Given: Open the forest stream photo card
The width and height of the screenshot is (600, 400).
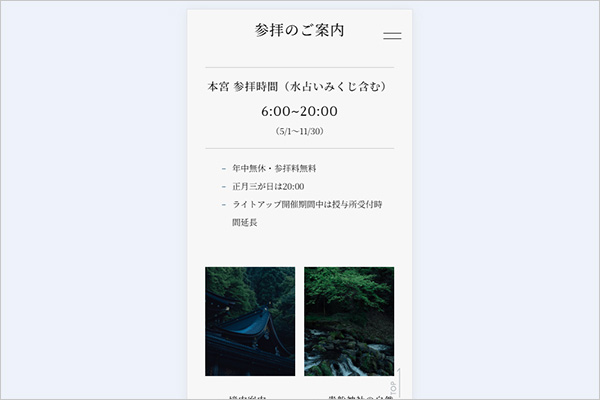Looking at the screenshot, I should click(349, 320).
